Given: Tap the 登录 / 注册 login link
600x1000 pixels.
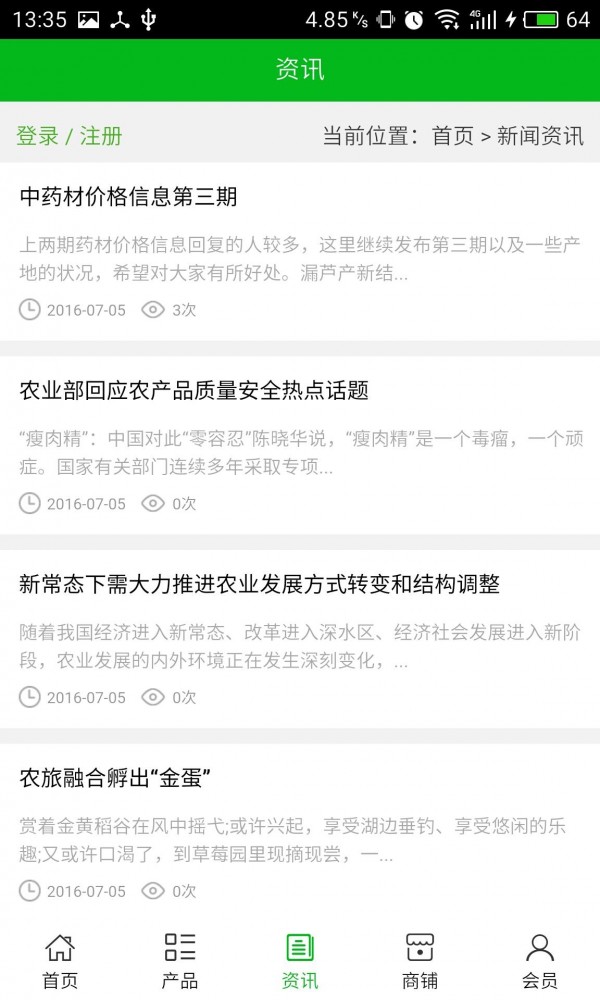Looking at the screenshot, I should (69, 136).
